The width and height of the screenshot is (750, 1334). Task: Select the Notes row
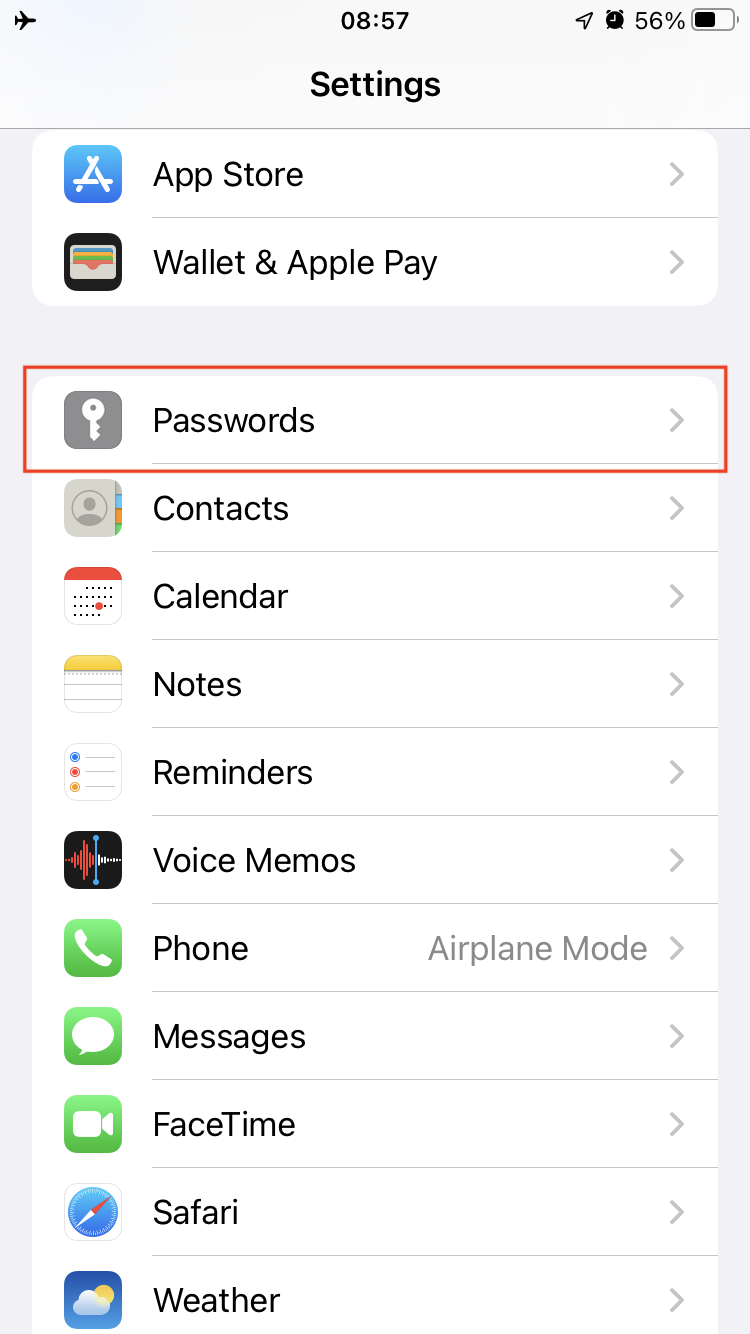[375, 684]
